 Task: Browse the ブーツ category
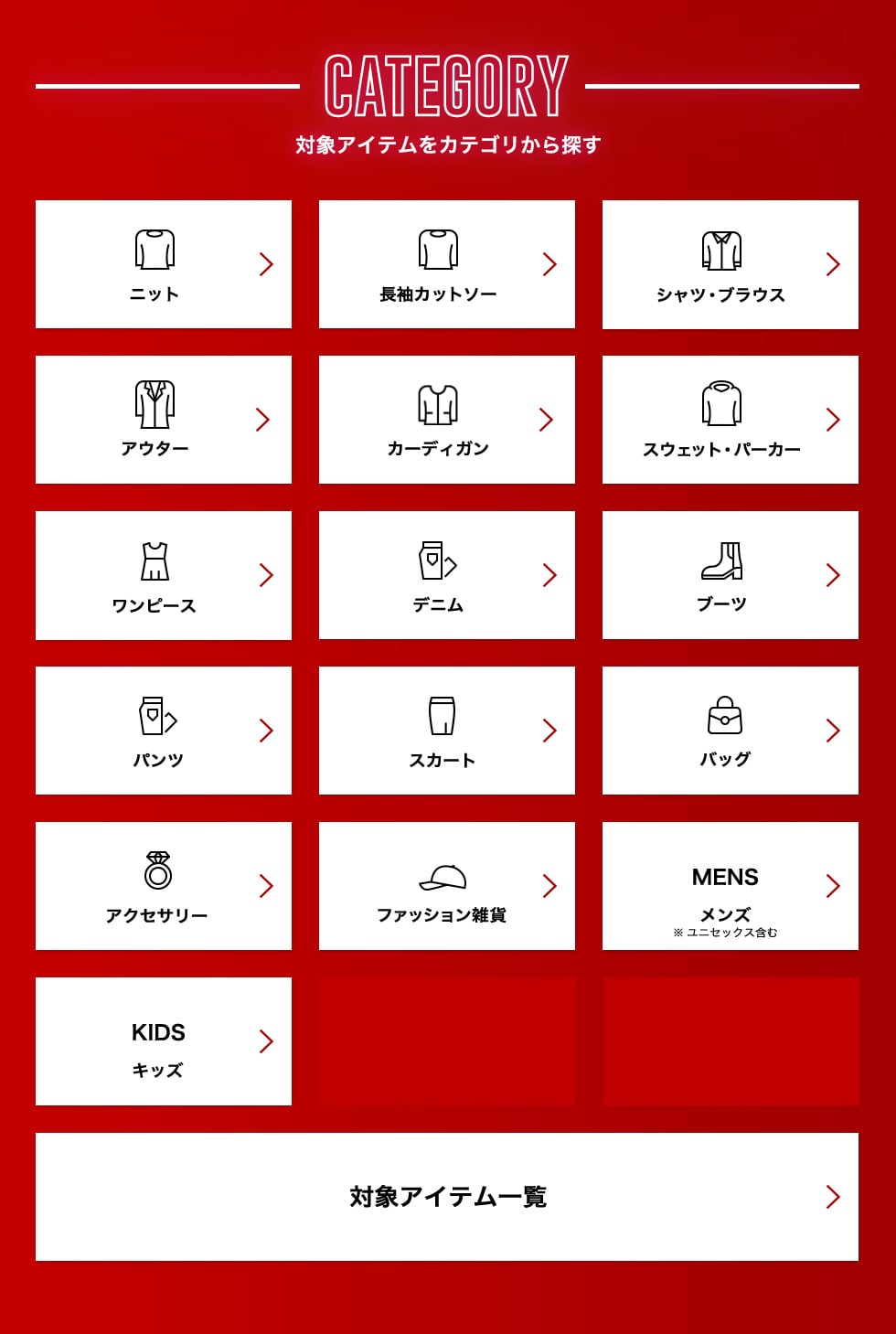730,575
